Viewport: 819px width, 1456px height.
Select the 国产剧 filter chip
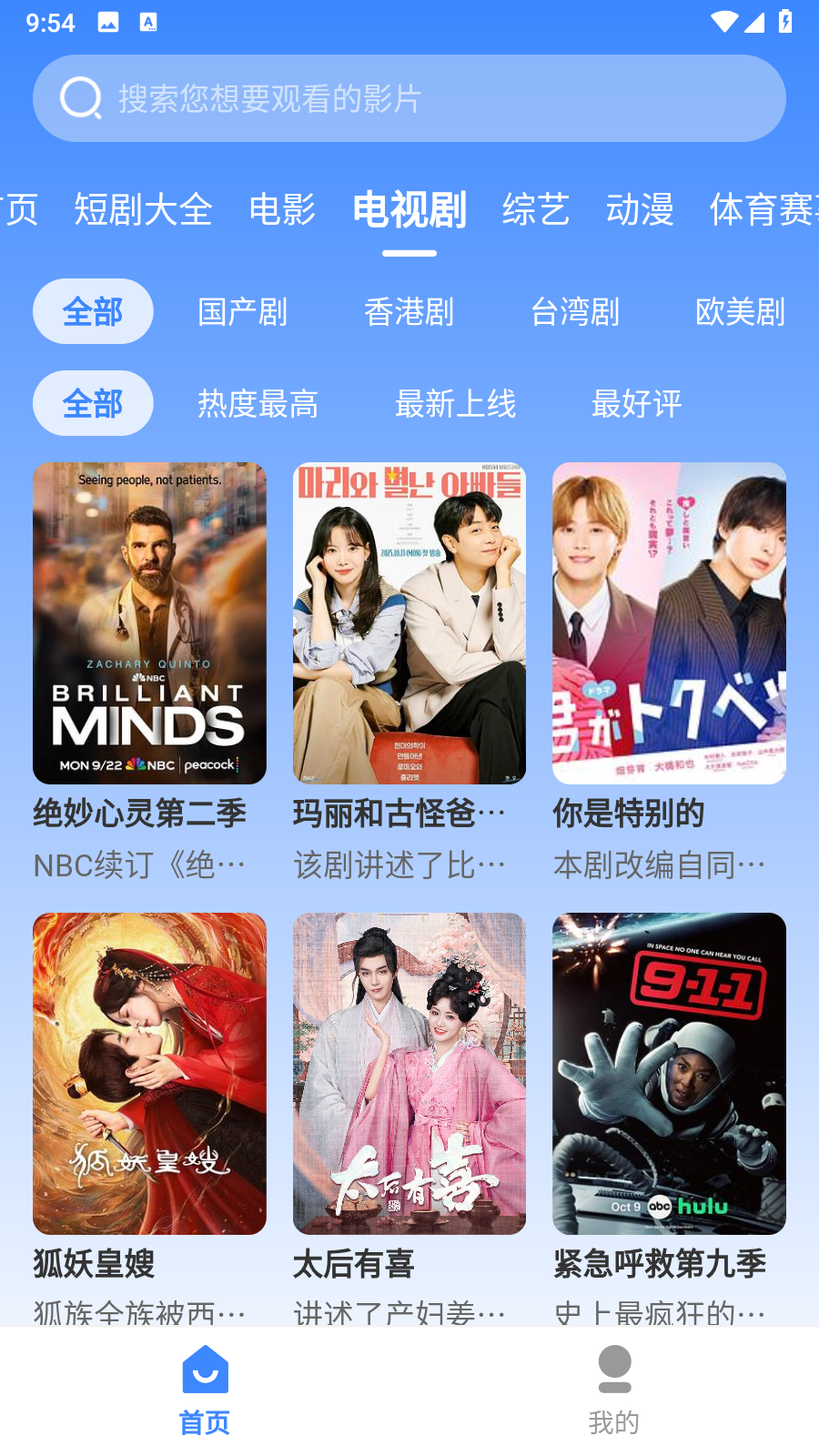[x=242, y=311]
